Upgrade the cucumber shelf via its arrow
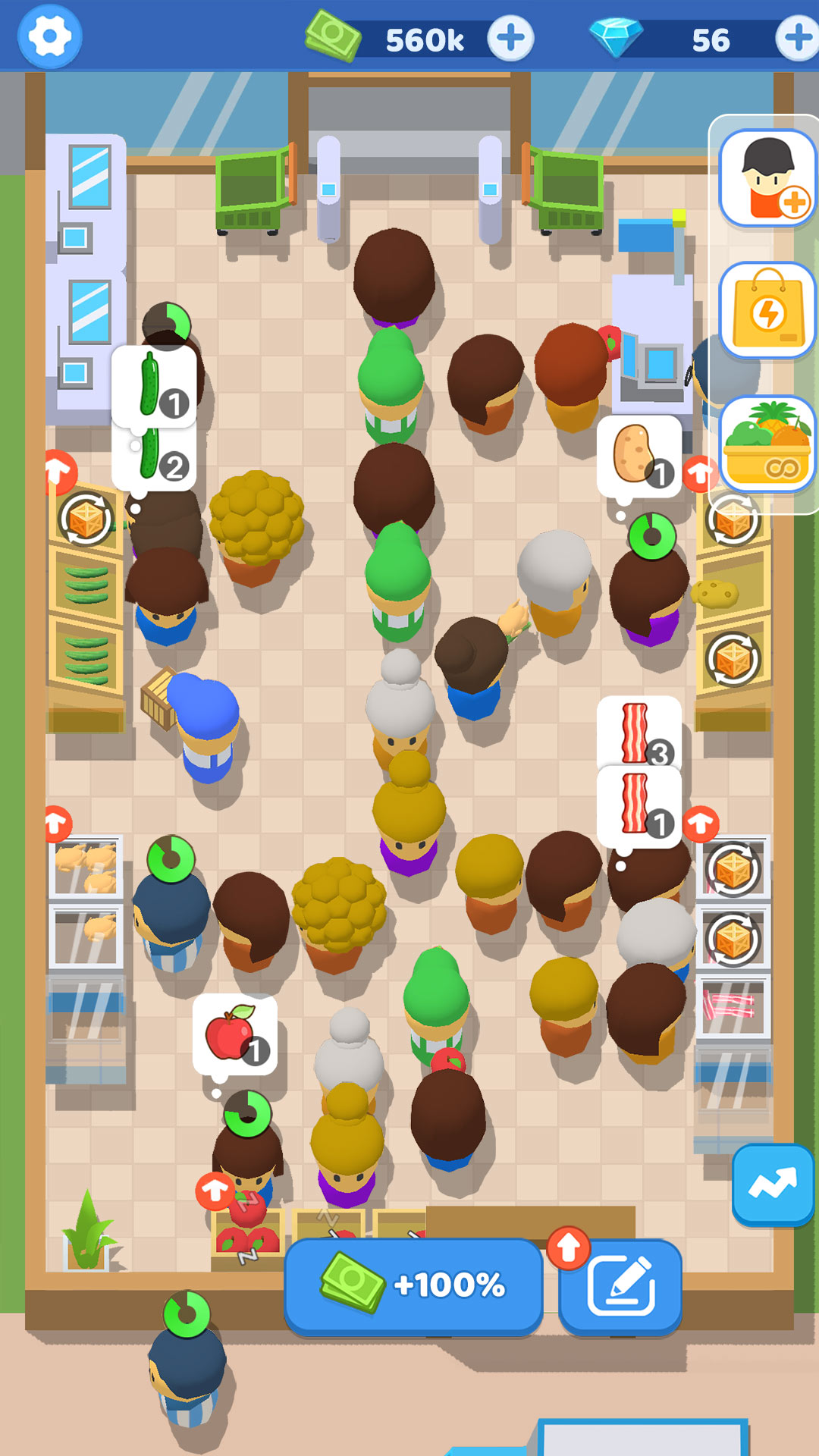The width and height of the screenshot is (819, 1456). pos(59,472)
